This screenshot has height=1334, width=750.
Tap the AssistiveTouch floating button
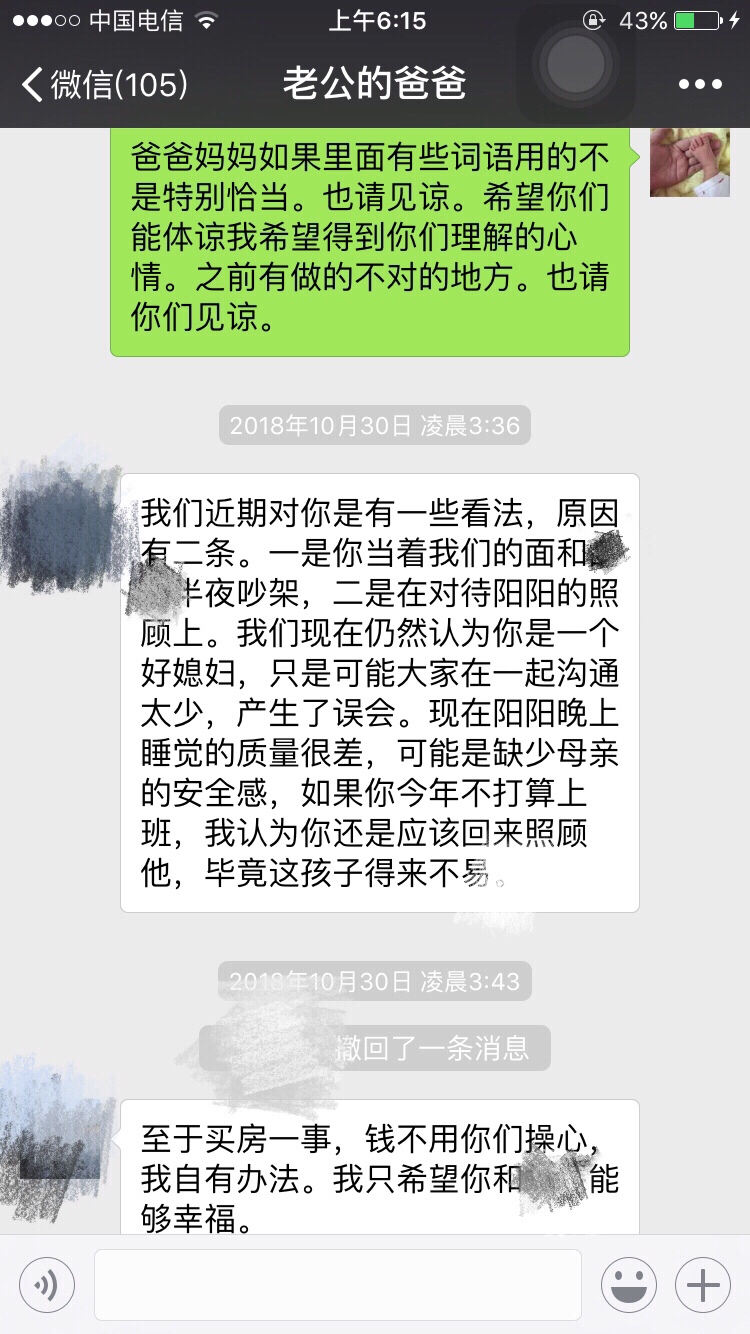576,63
